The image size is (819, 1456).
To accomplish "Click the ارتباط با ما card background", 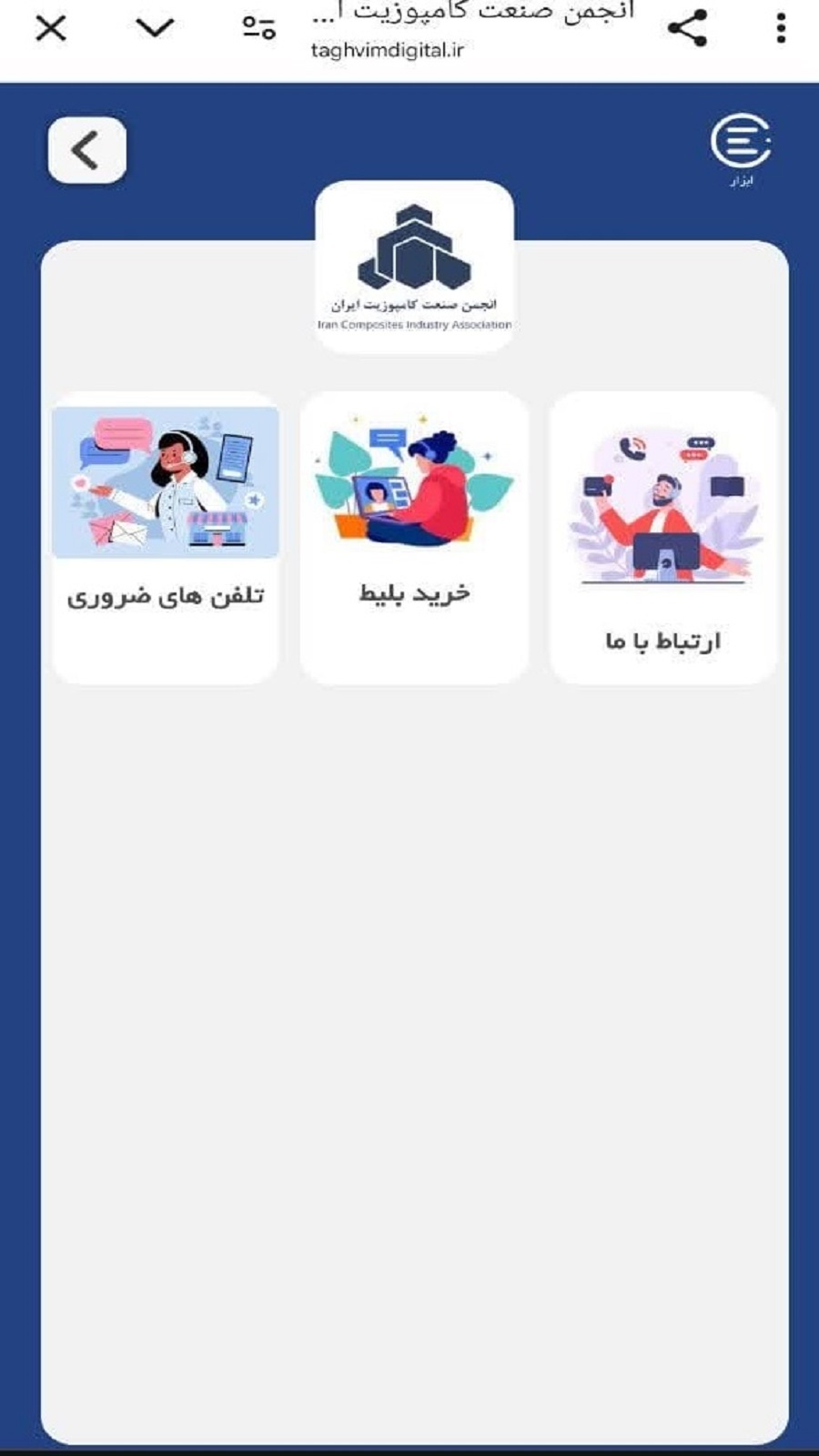I will pyautogui.click(x=662, y=537).
